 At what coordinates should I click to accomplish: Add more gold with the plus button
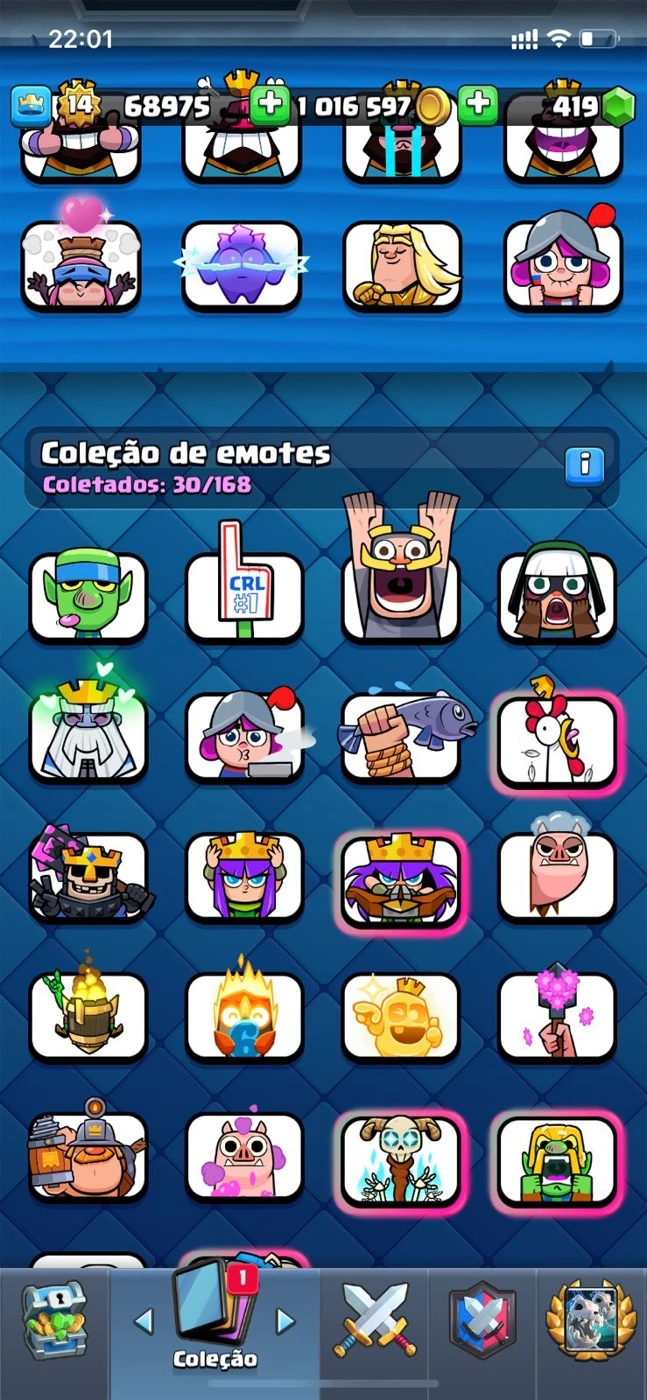pos(478,104)
